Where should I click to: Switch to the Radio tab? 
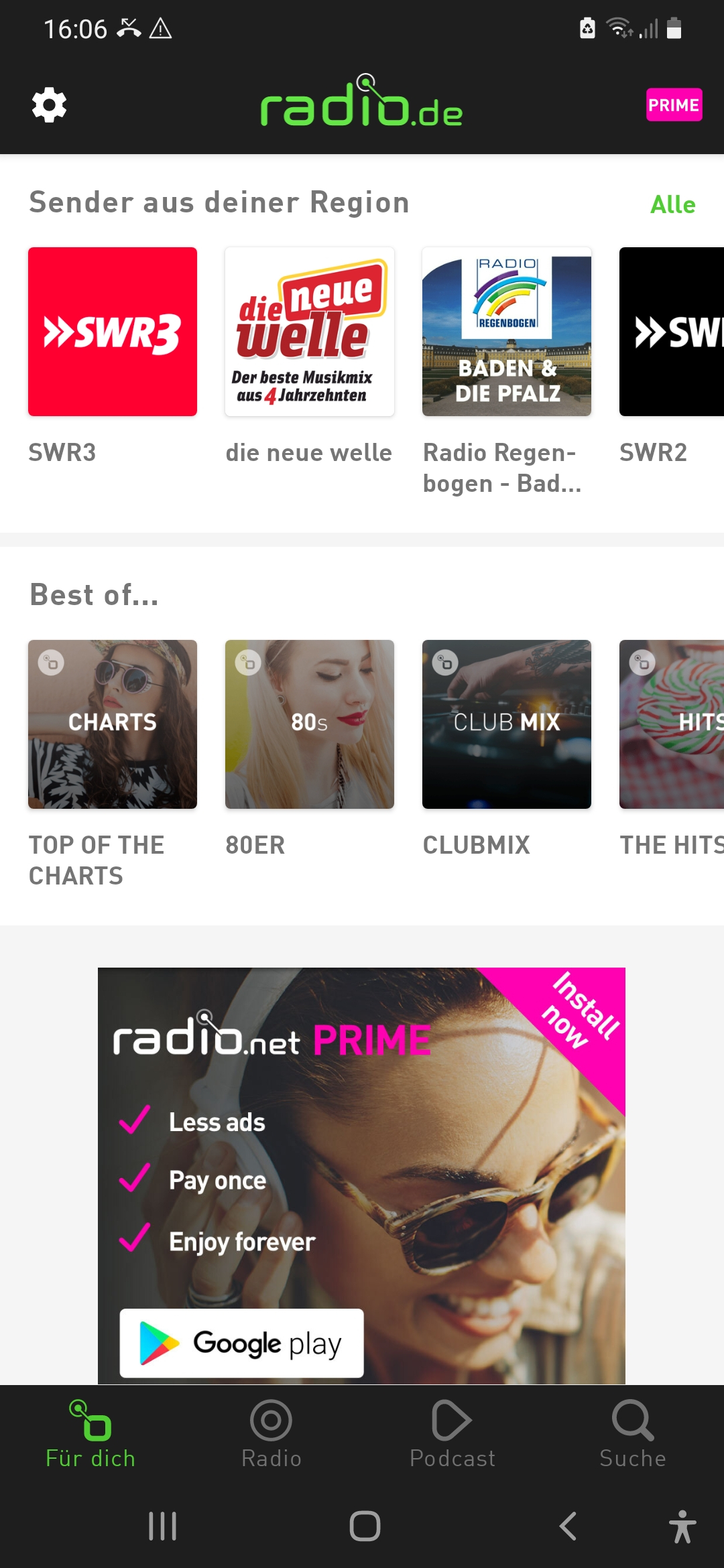coord(271,1434)
